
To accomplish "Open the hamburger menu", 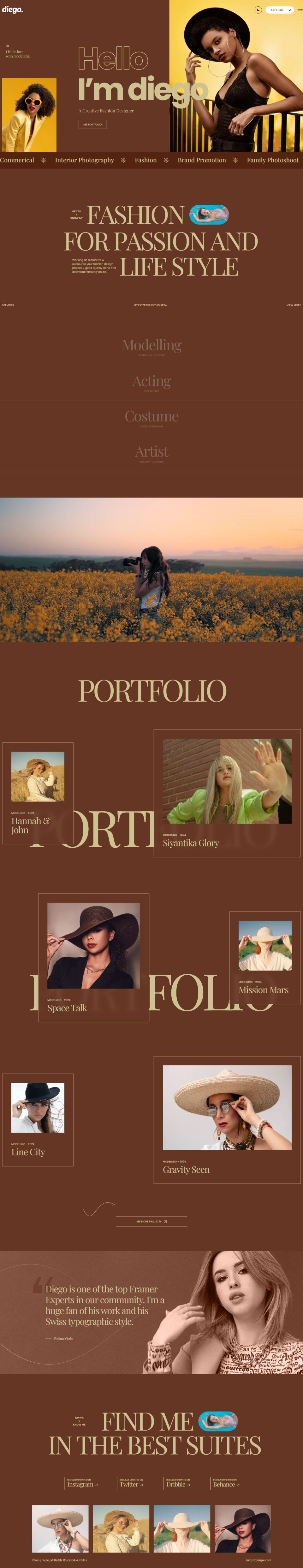I will (299, 10).
